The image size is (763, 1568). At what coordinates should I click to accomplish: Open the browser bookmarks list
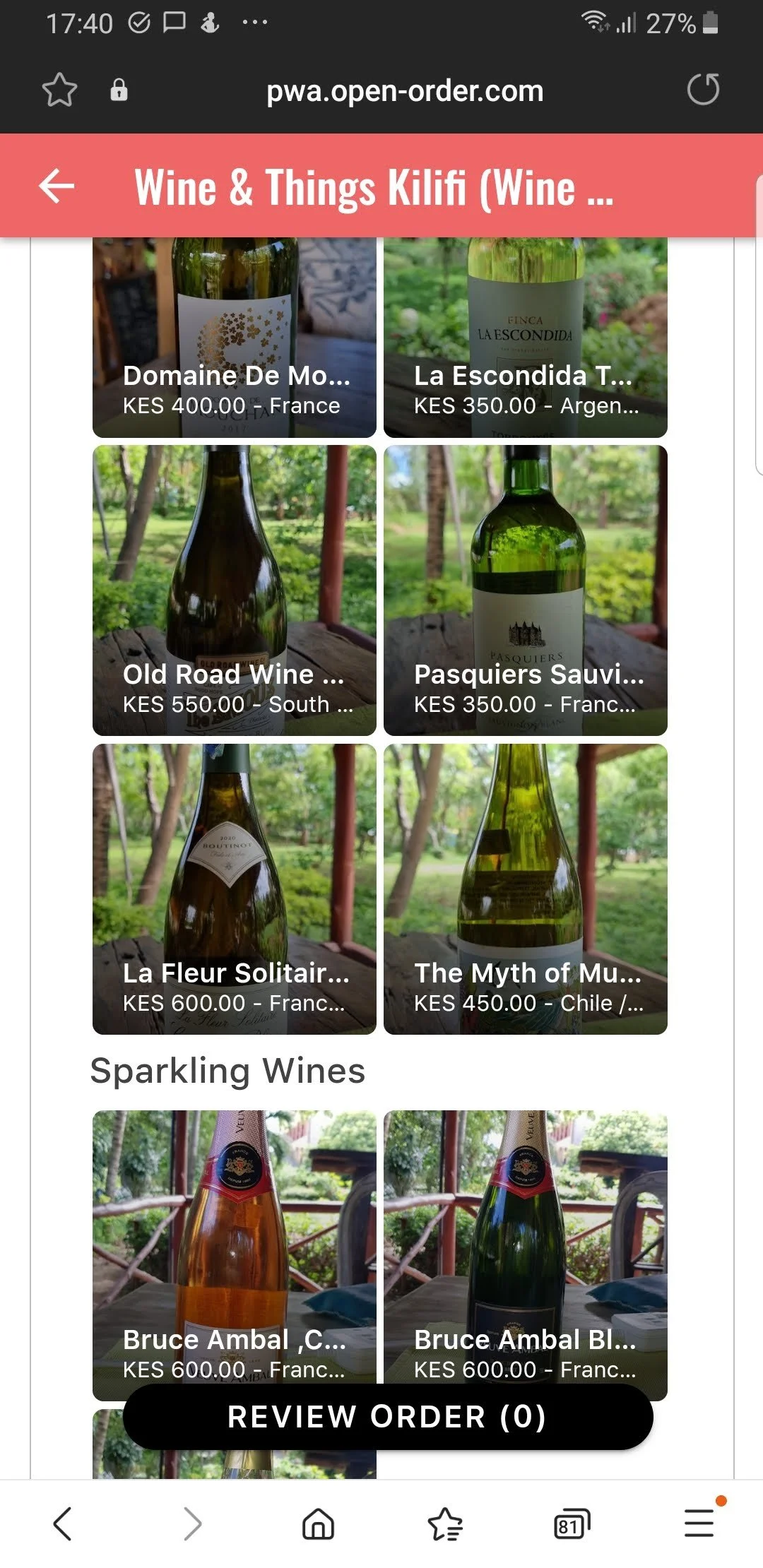[445, 1524]
